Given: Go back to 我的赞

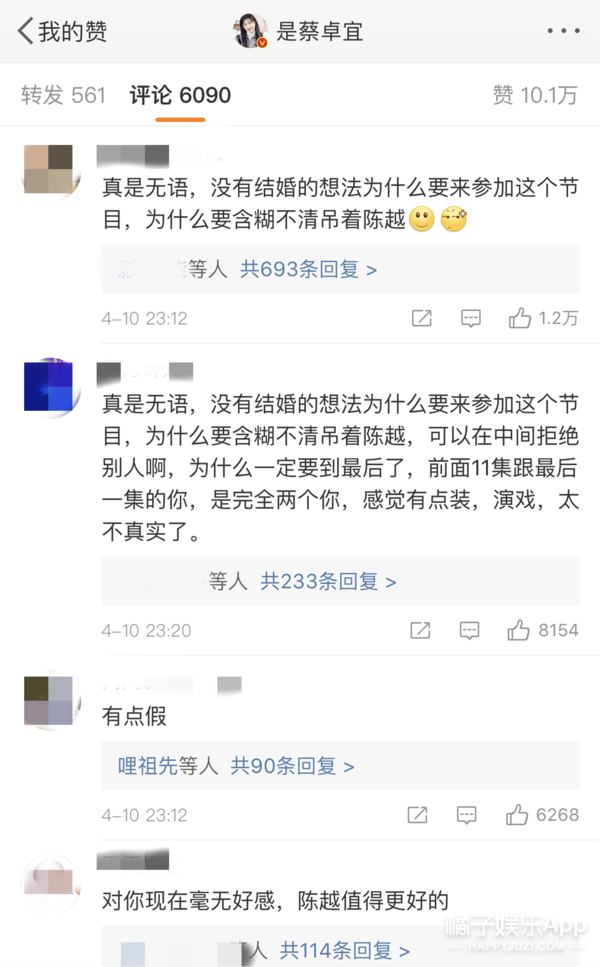Looking at the screenshot, I should coord(62,31).
